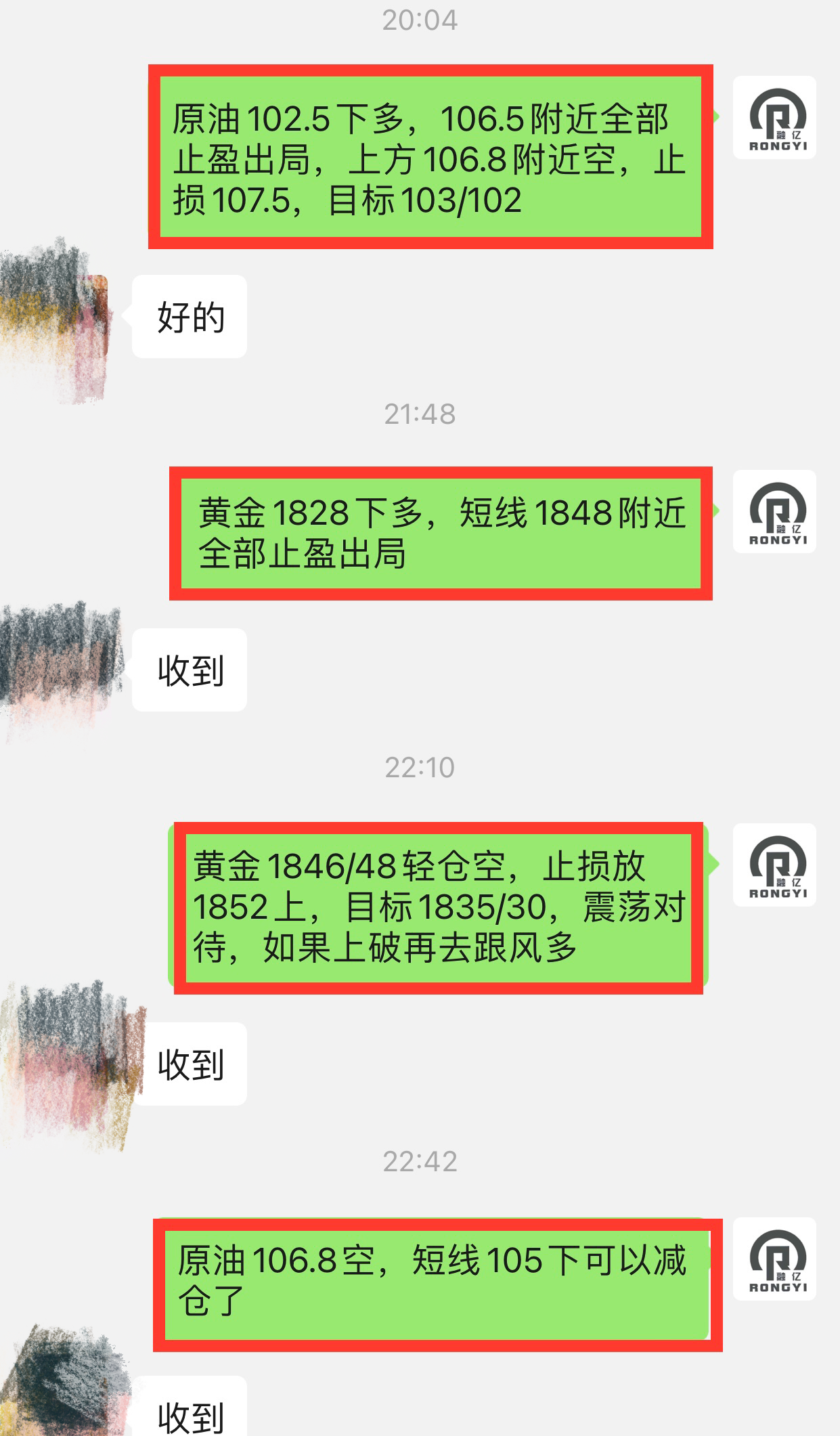Viewport: 840px width, 1436px height.
Task: Open RONGYI avatar beside the 黄金1846/48轻仓空 message
Action: click(774, 865)
